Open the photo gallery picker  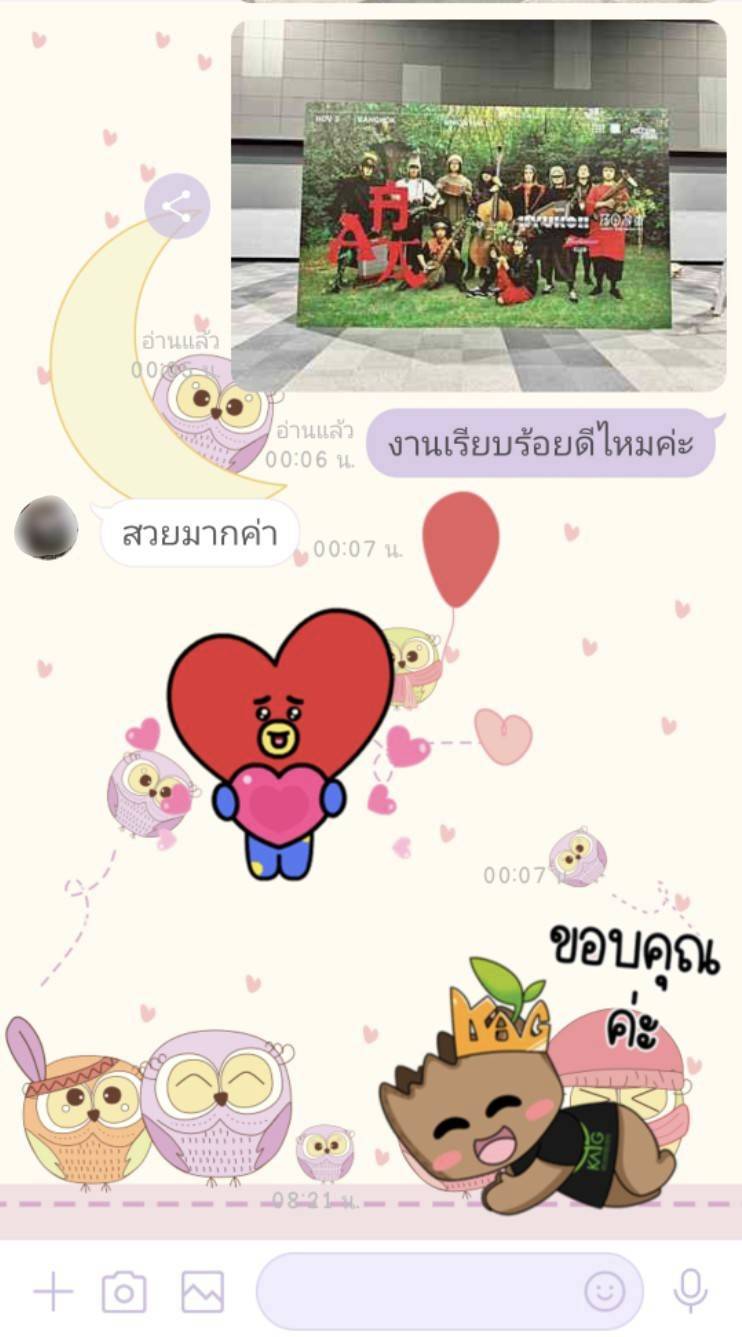pyautogui.click(x=202, y=1292)
